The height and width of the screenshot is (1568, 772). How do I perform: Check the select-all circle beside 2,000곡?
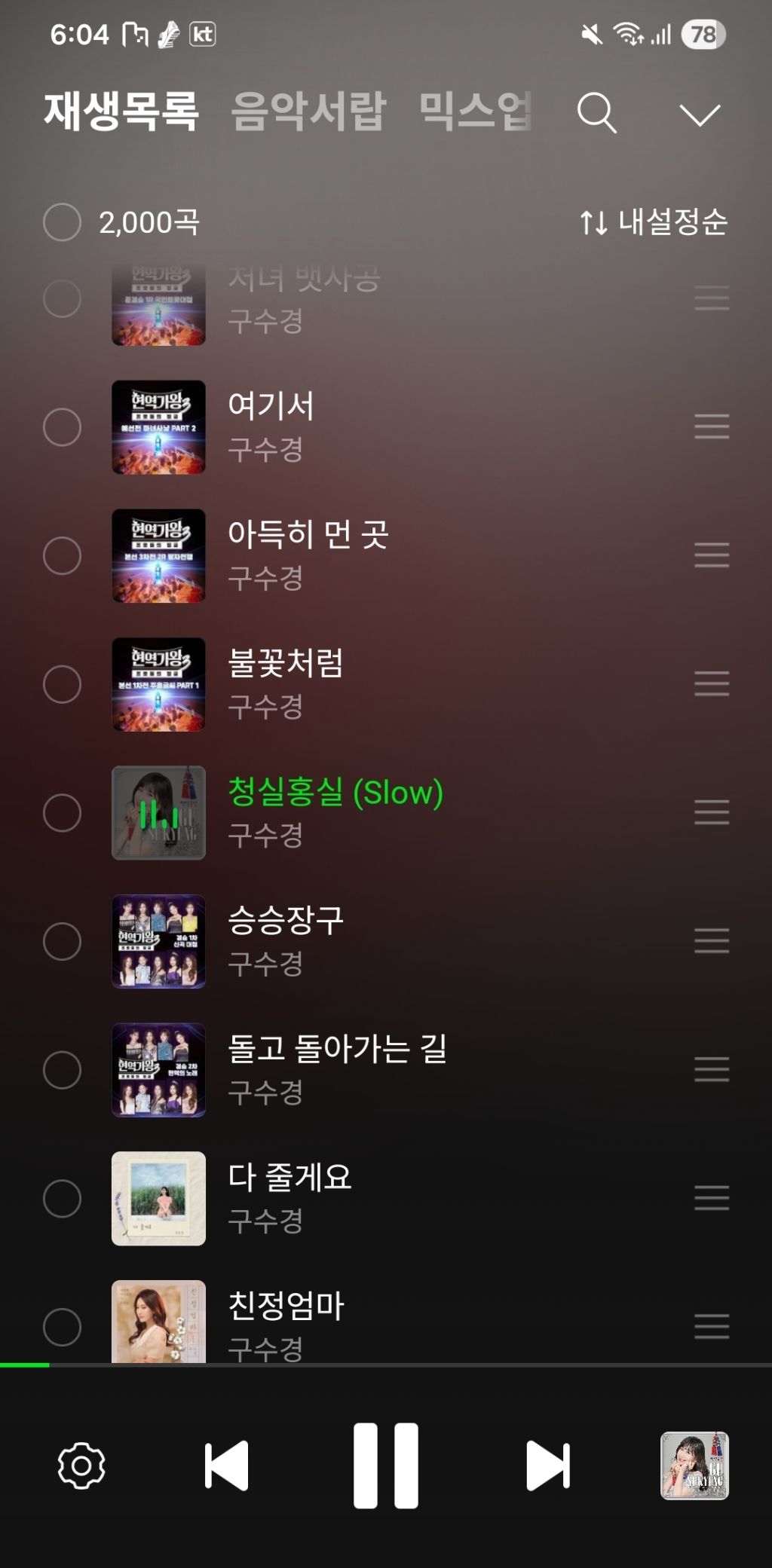pyautogui.click(x=62, y=222)
